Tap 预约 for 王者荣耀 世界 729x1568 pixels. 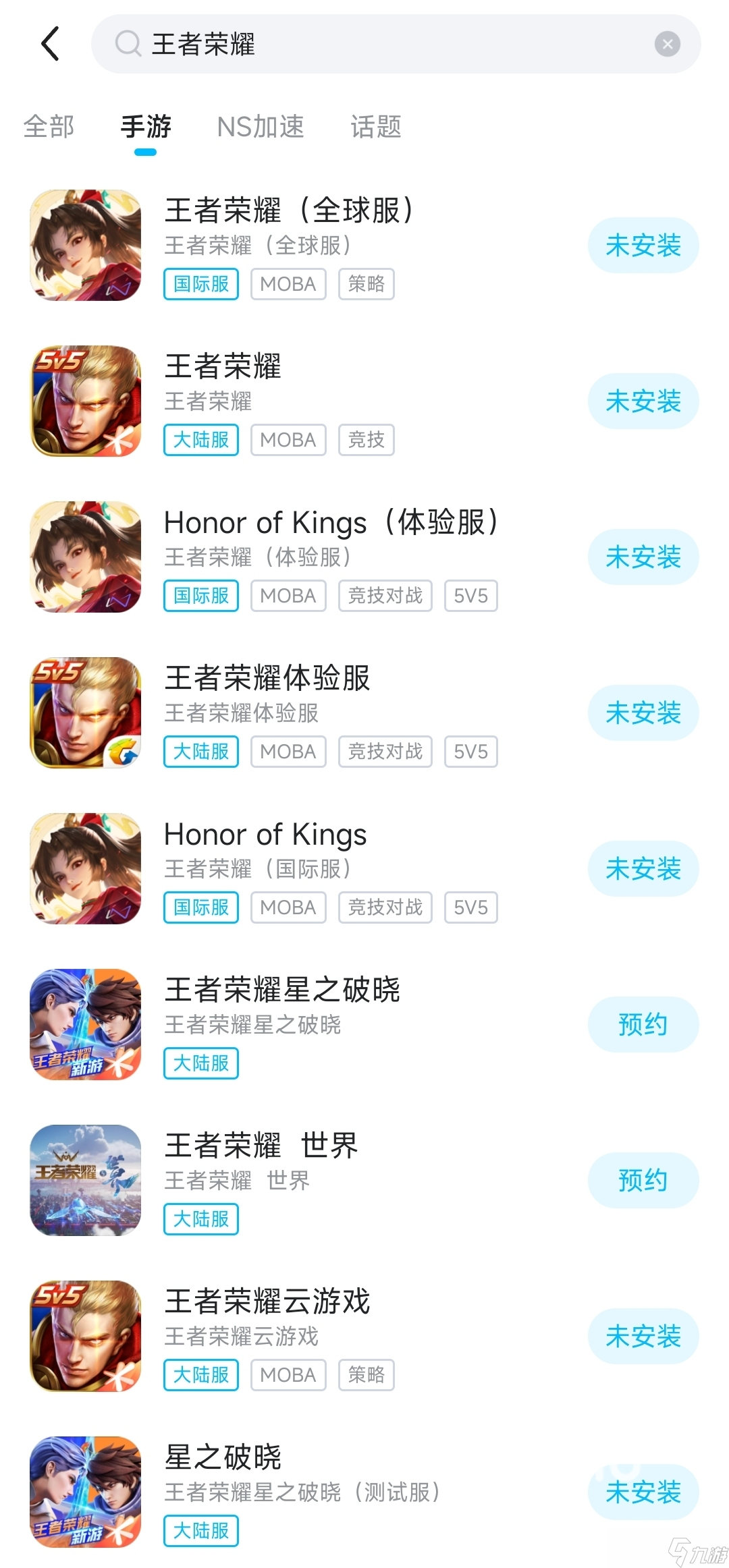643,1180
